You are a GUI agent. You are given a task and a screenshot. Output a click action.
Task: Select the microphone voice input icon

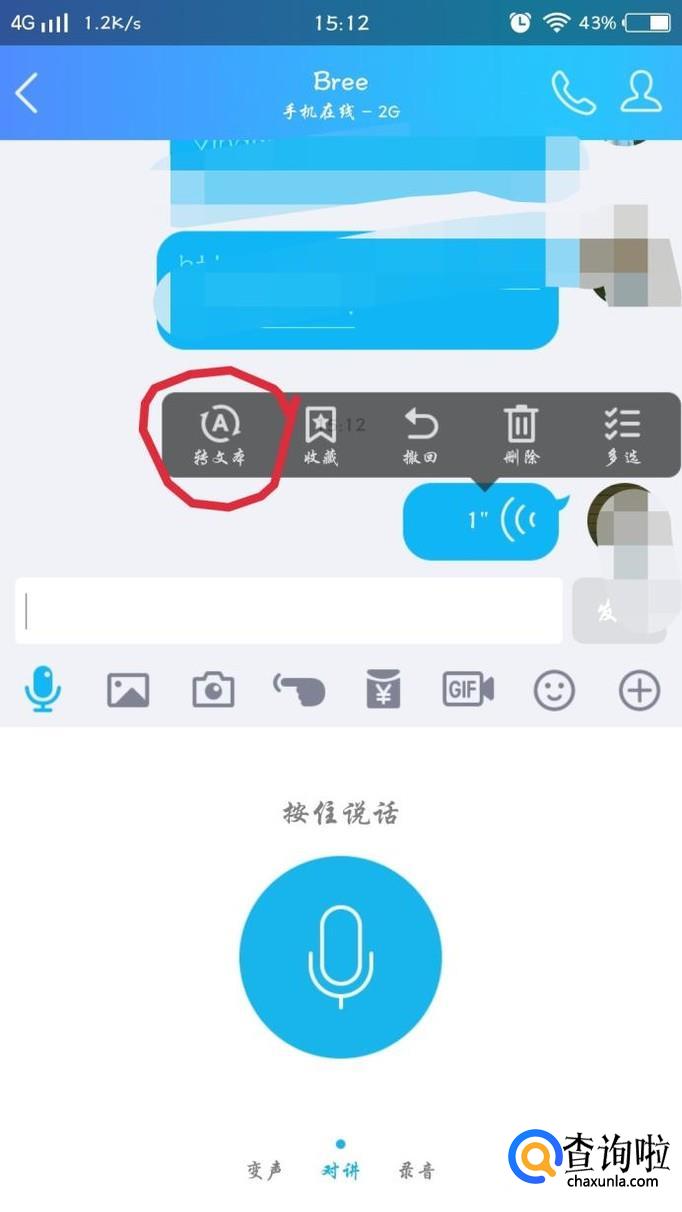[42, 689]
